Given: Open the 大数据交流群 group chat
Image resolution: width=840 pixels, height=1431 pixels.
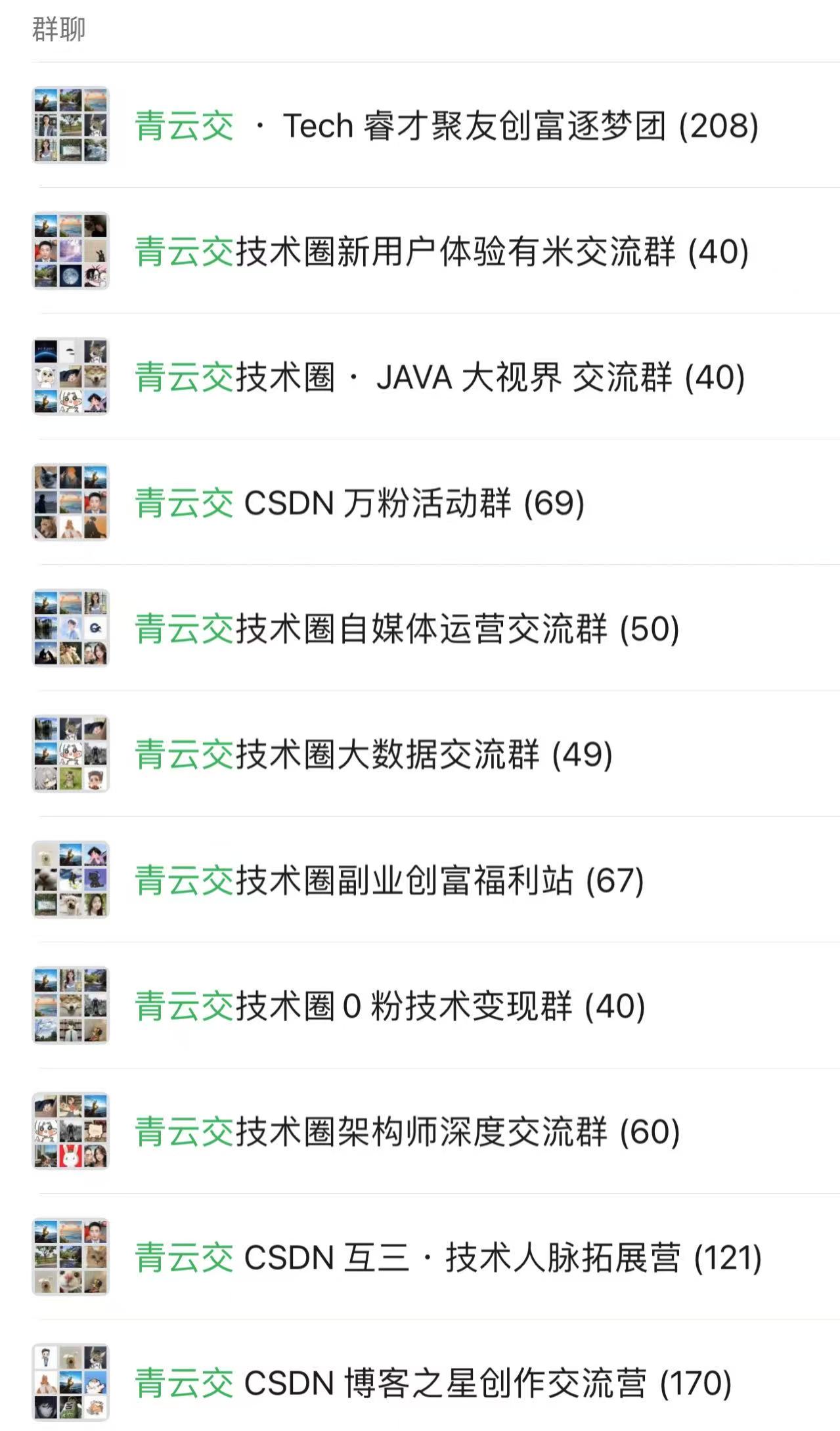Looking at the screenshot, I should 374,755.
